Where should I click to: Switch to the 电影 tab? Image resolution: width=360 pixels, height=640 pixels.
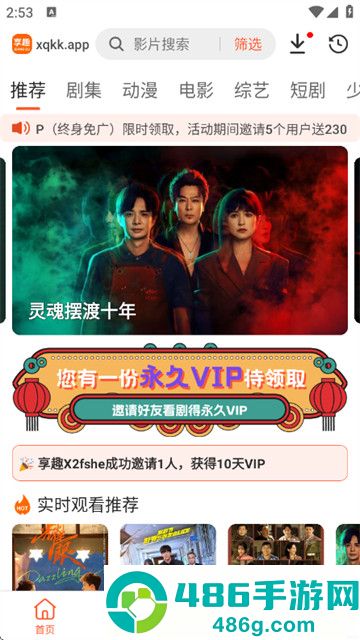196,90
